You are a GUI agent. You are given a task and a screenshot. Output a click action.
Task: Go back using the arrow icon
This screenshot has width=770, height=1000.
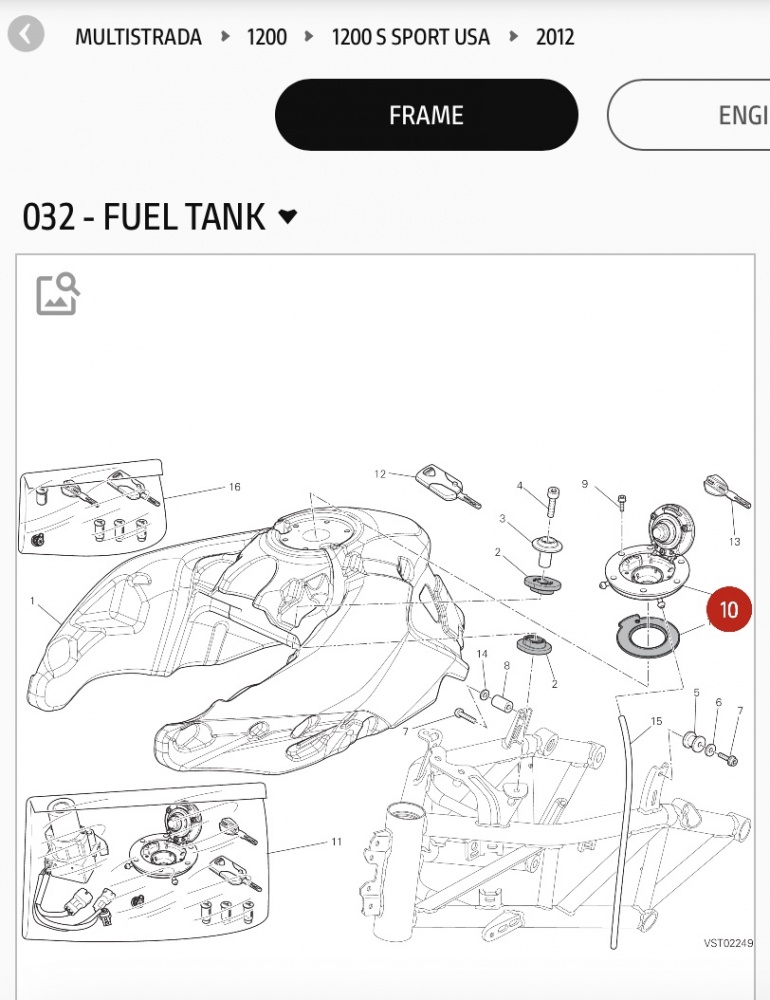(26, 35)
